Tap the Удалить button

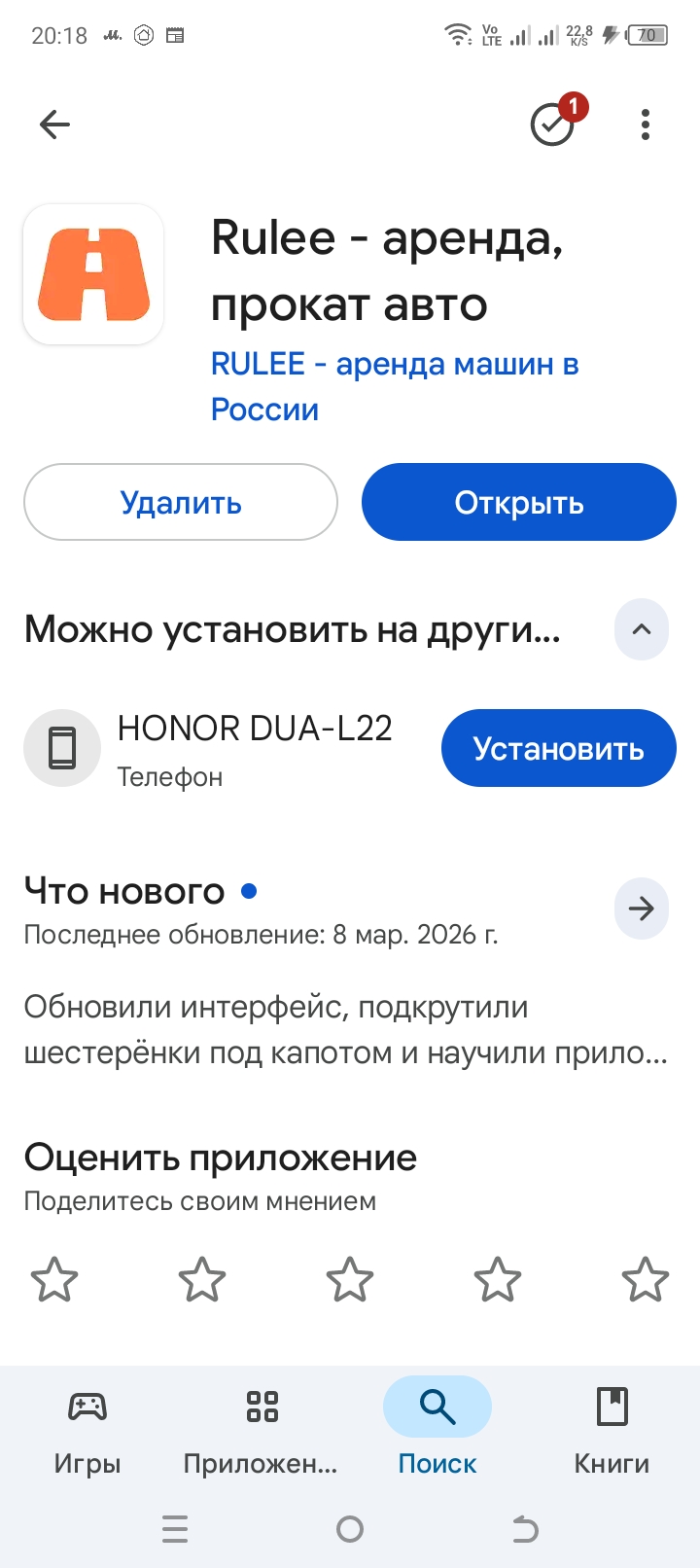[x=181, y=502]
